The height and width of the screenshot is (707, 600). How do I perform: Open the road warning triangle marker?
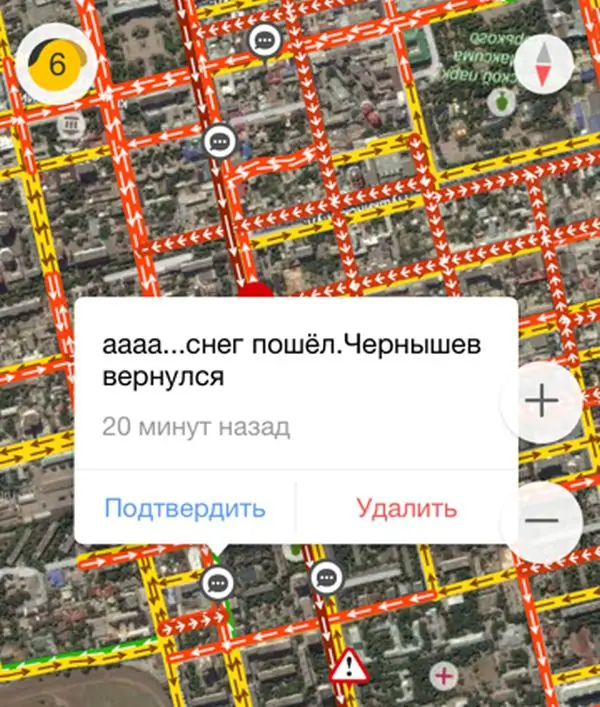point(350,664)
